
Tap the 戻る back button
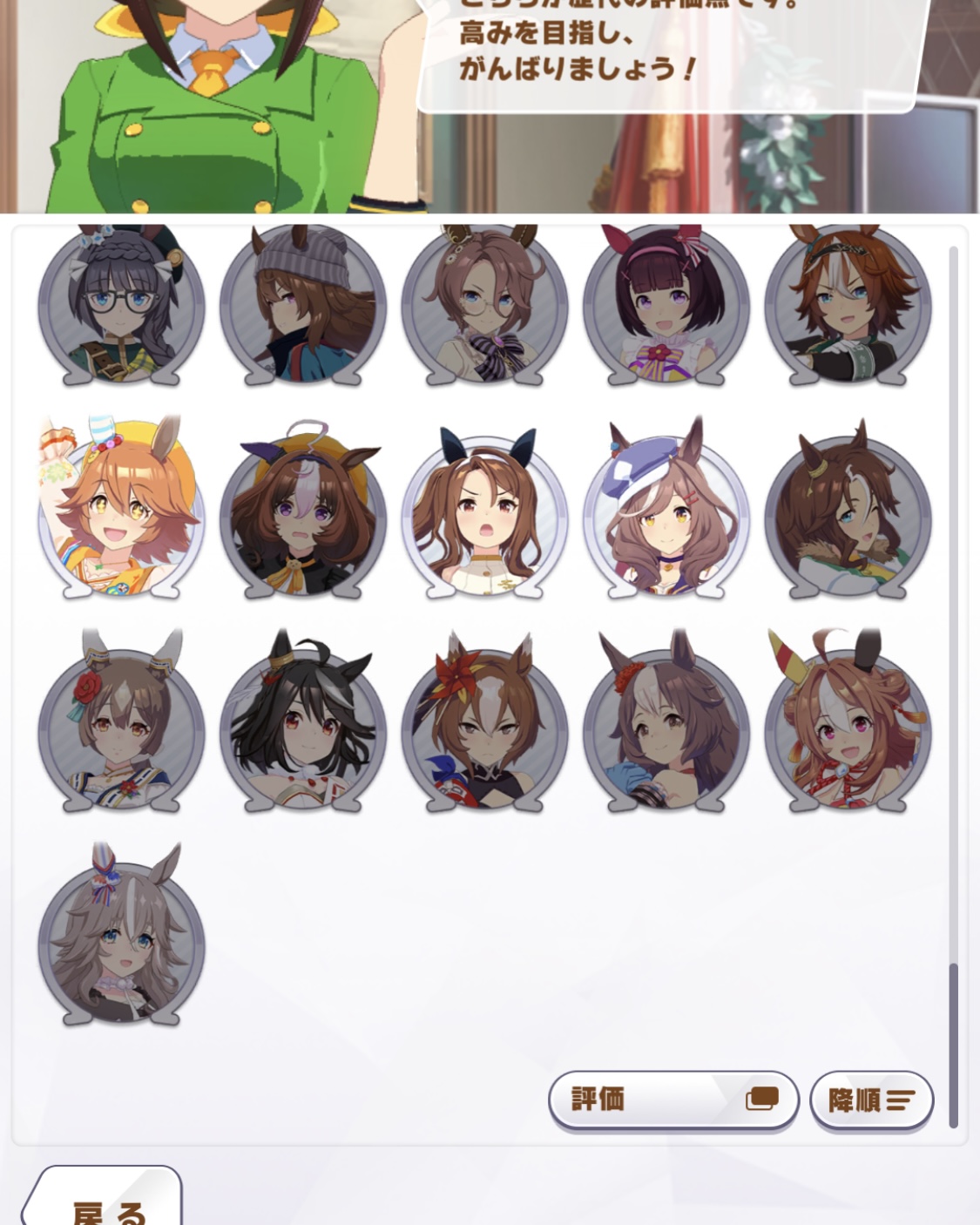pyautogui.click(x=105, y=1202)
